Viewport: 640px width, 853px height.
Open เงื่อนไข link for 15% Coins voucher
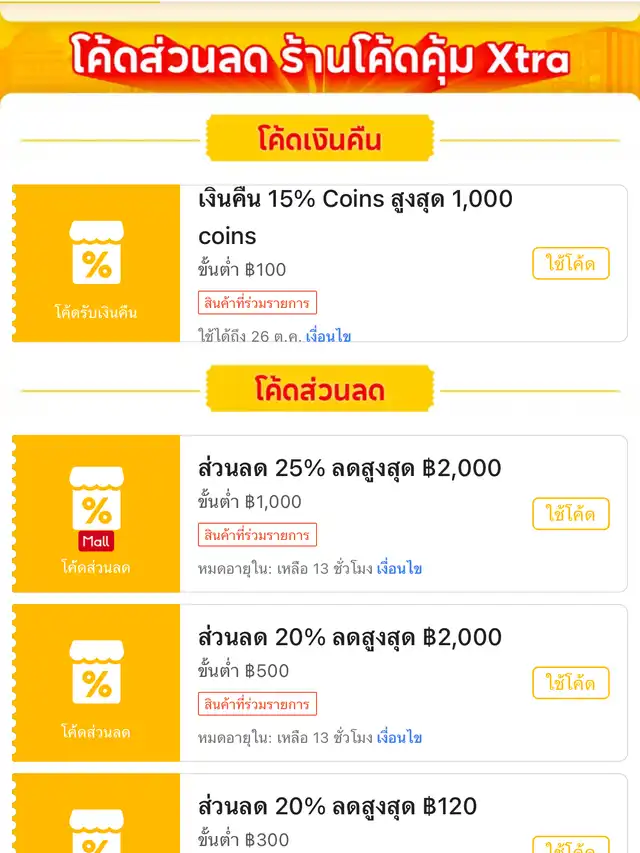pos(328,336)
